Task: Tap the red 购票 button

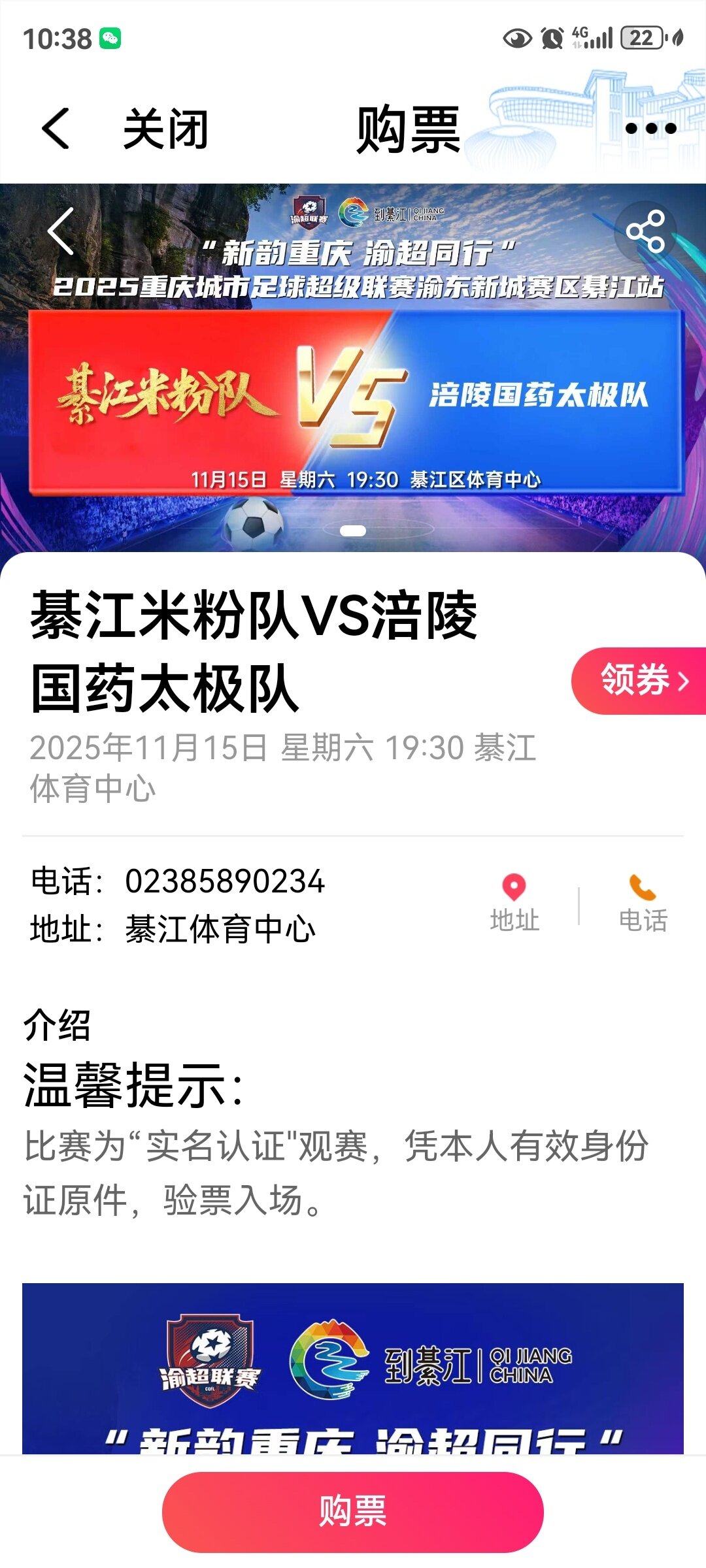Action: (x=353, y=1511)
